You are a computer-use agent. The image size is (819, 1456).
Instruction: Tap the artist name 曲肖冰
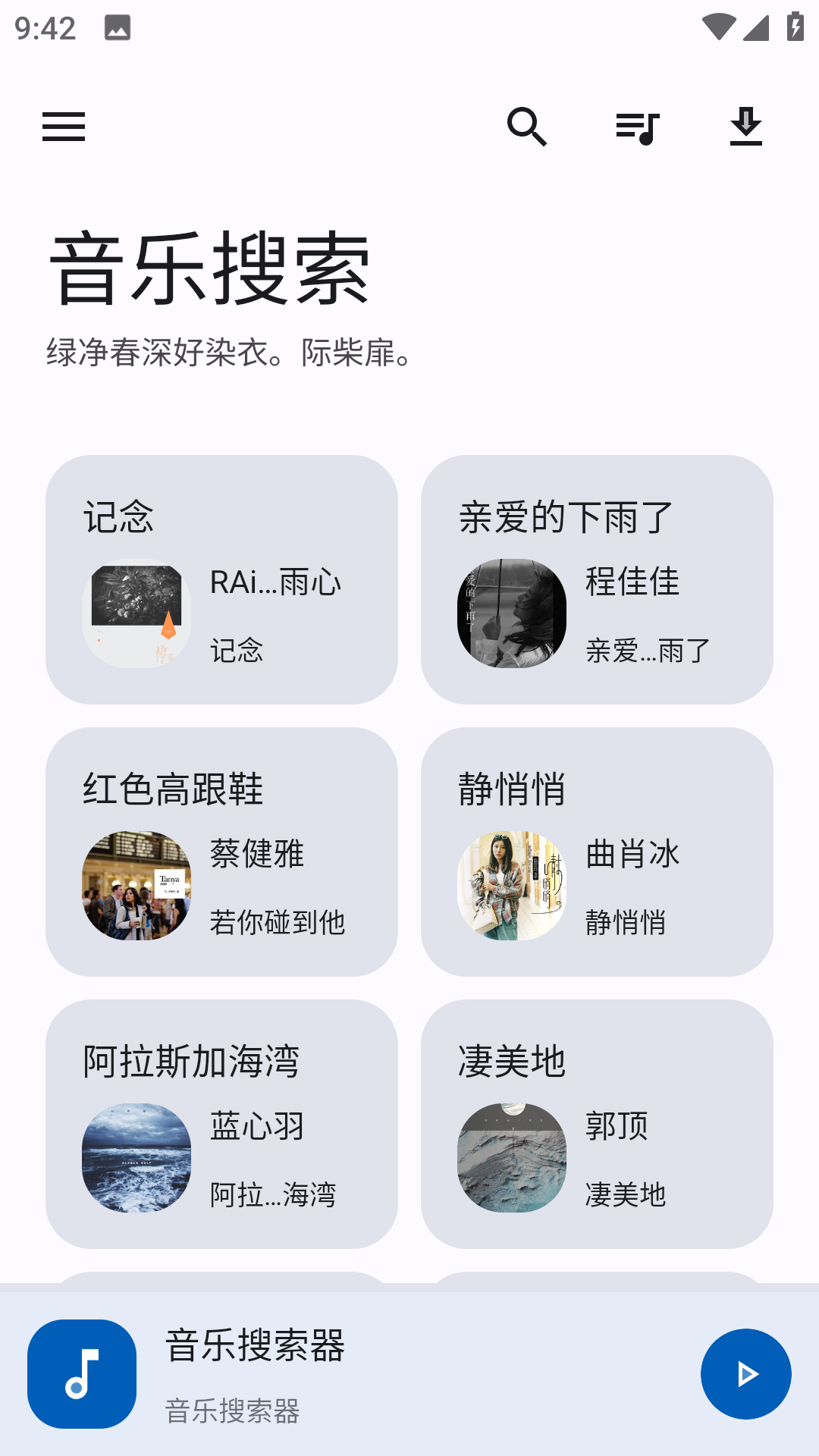pos(631,855)
